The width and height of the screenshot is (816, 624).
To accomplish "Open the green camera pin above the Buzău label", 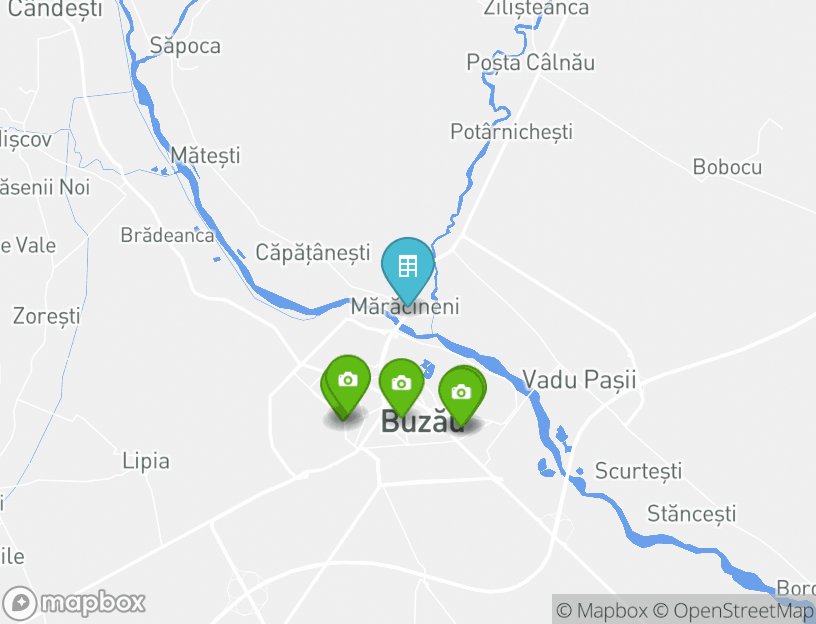I will pos(401,384).
